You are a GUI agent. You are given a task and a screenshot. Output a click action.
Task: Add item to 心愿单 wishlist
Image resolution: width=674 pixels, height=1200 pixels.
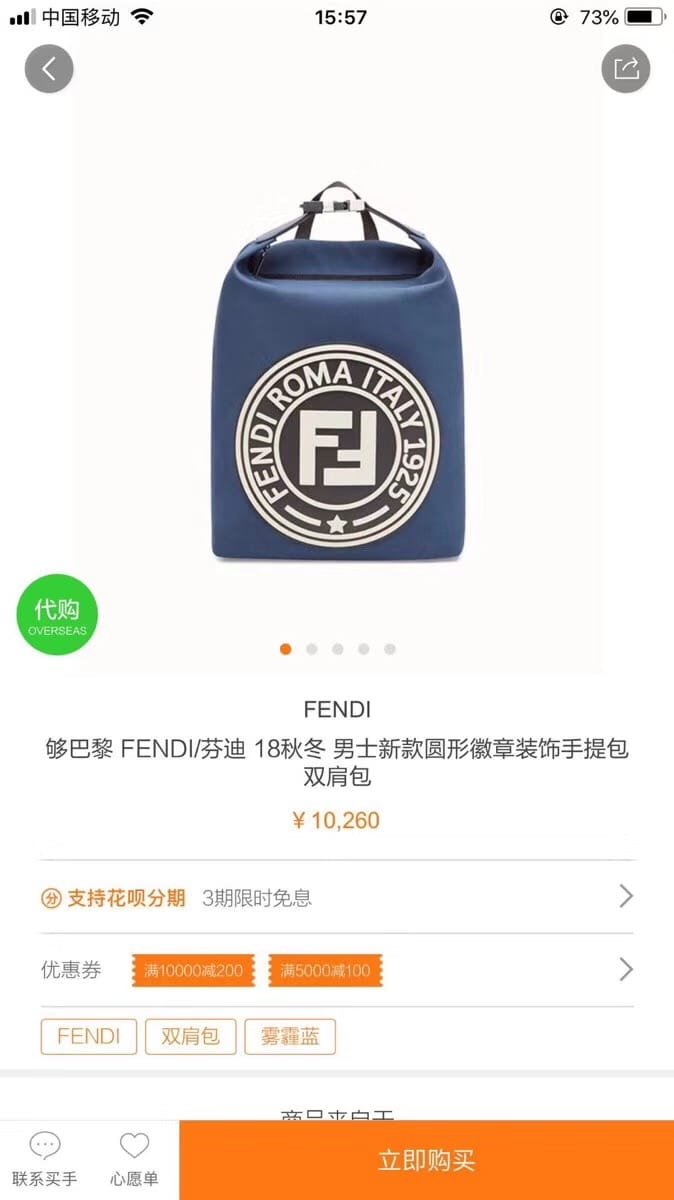(134, 1160)
